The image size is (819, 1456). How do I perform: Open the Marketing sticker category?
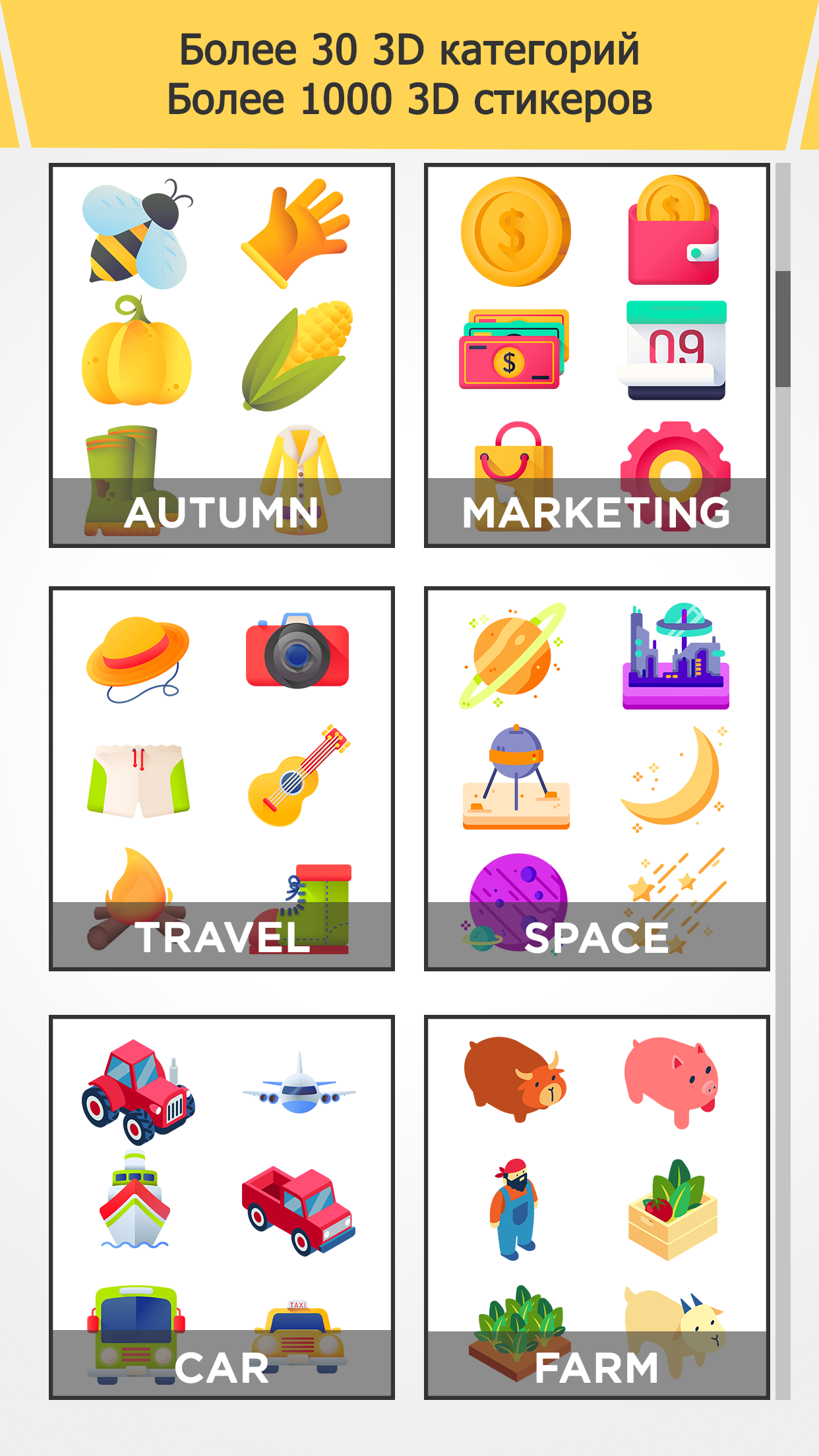tap(597, 355)
